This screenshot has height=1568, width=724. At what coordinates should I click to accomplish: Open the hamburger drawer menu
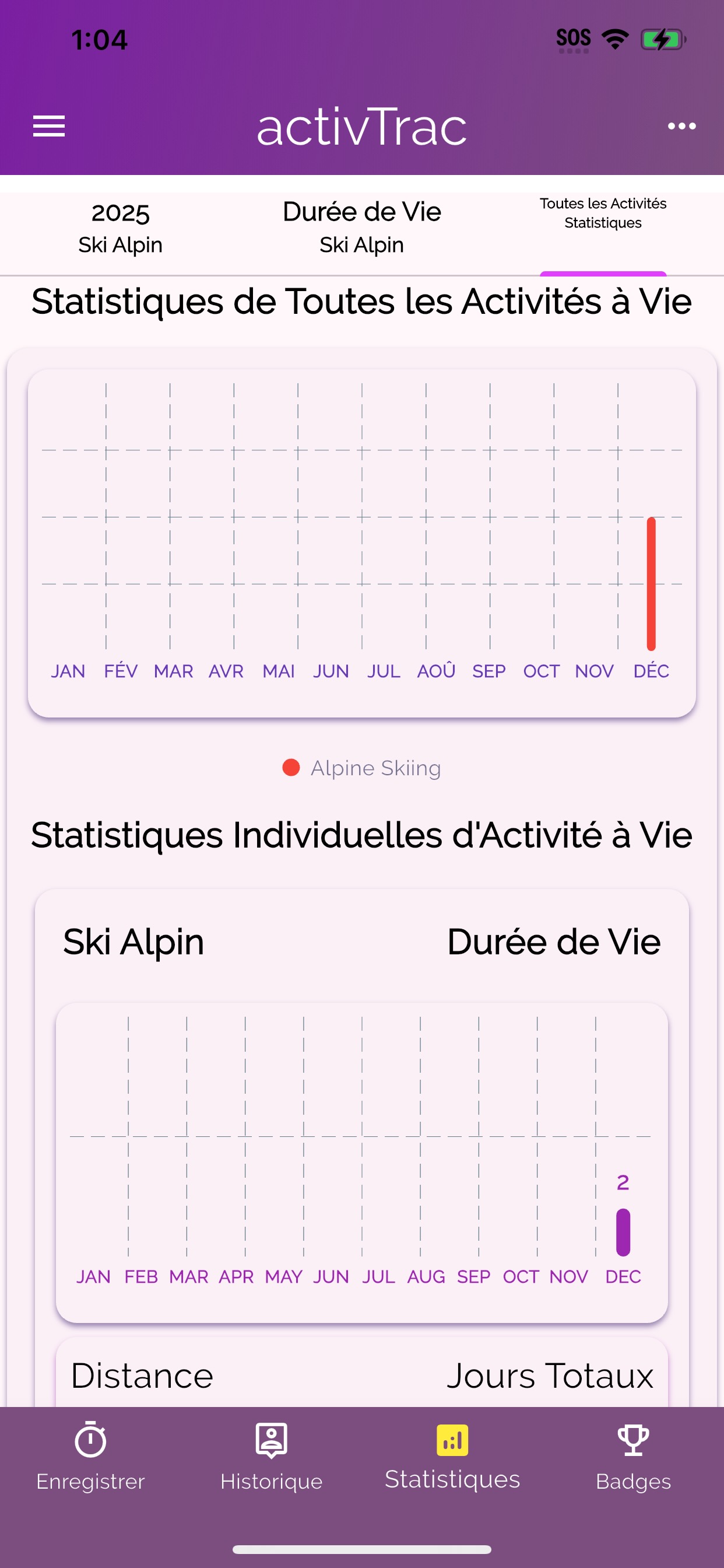click(48, 126)
